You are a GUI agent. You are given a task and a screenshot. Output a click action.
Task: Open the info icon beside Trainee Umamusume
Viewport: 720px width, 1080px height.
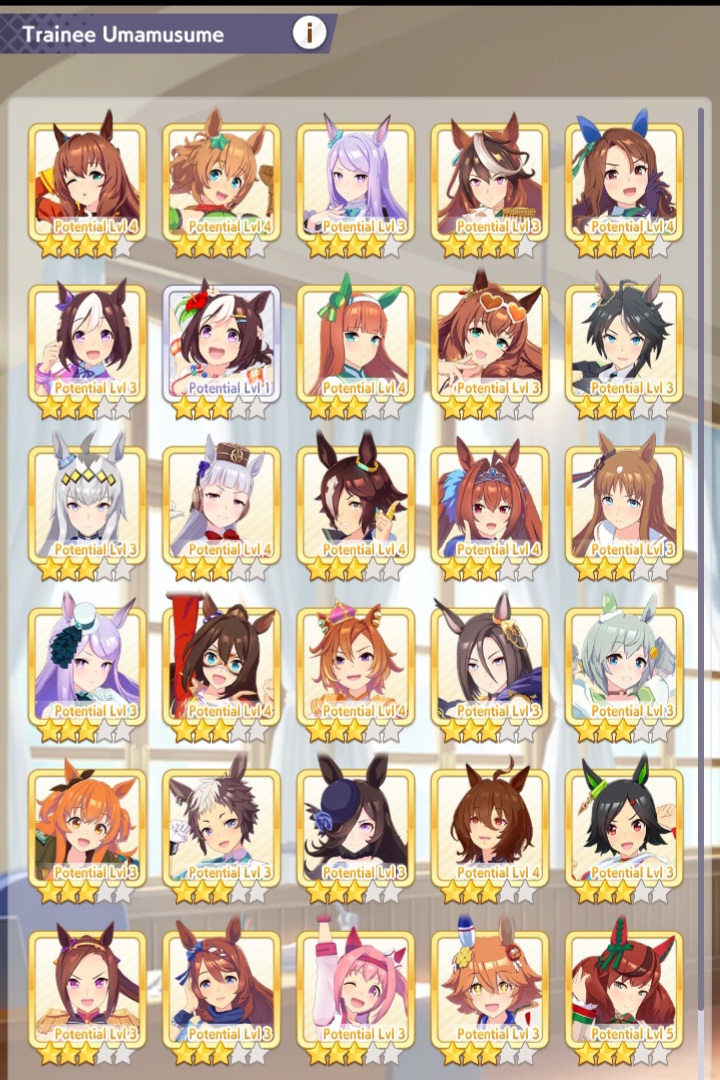click(309, 33)
